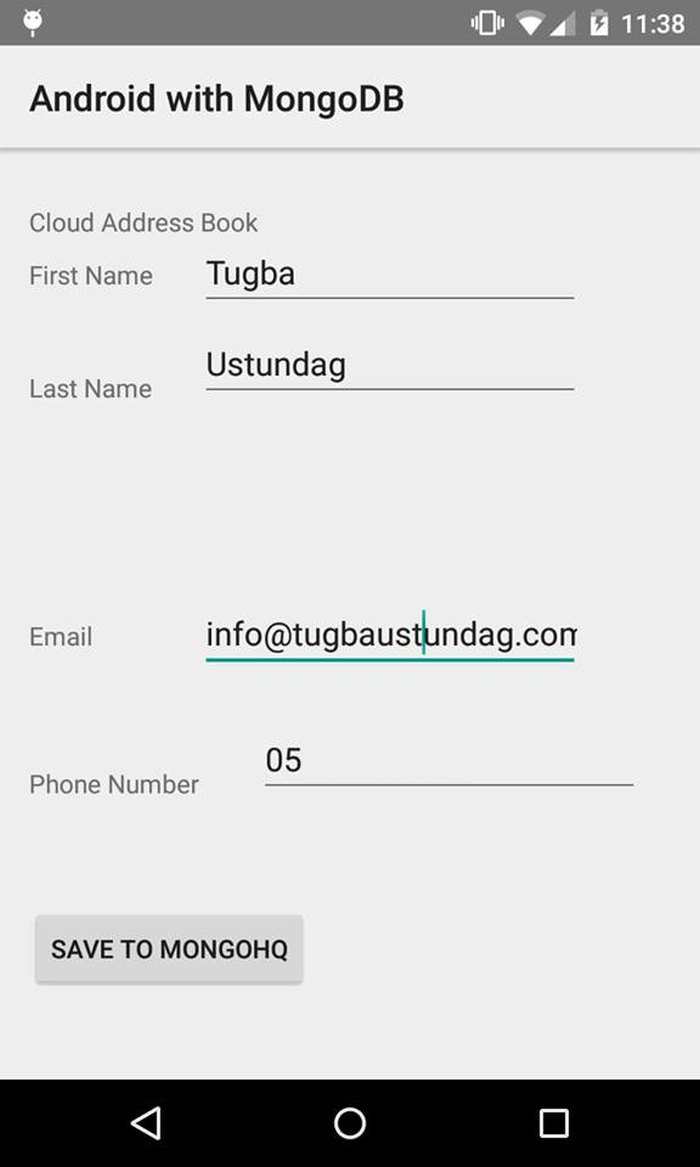Focus the Email input field
This screenshot has width=700, height=1167.
(x=390, y=636)
